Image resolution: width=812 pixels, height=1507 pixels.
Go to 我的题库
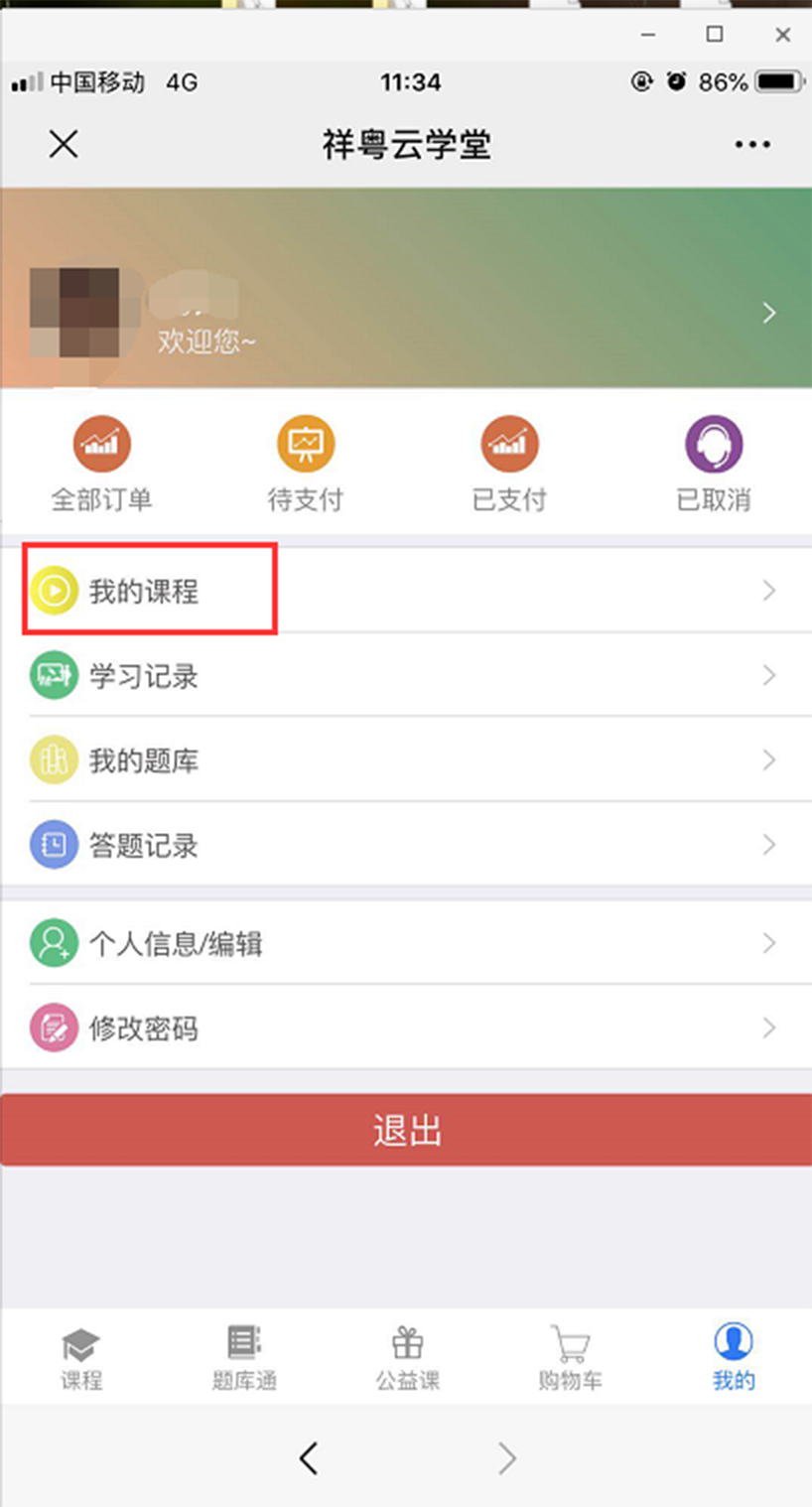[145, 761]
